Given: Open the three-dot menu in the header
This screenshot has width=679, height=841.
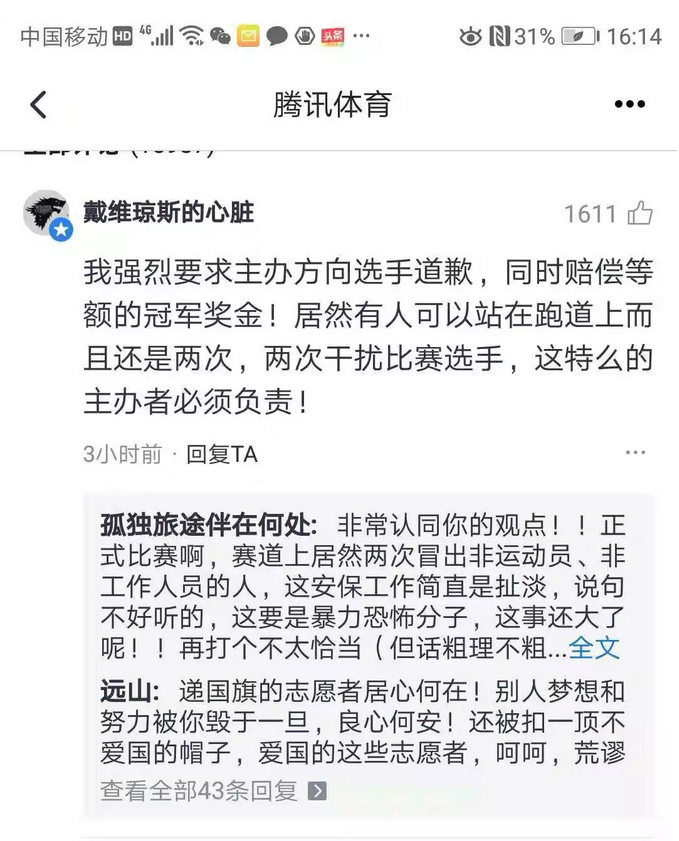Looking at the screenshot, I should tap(629, 104).
